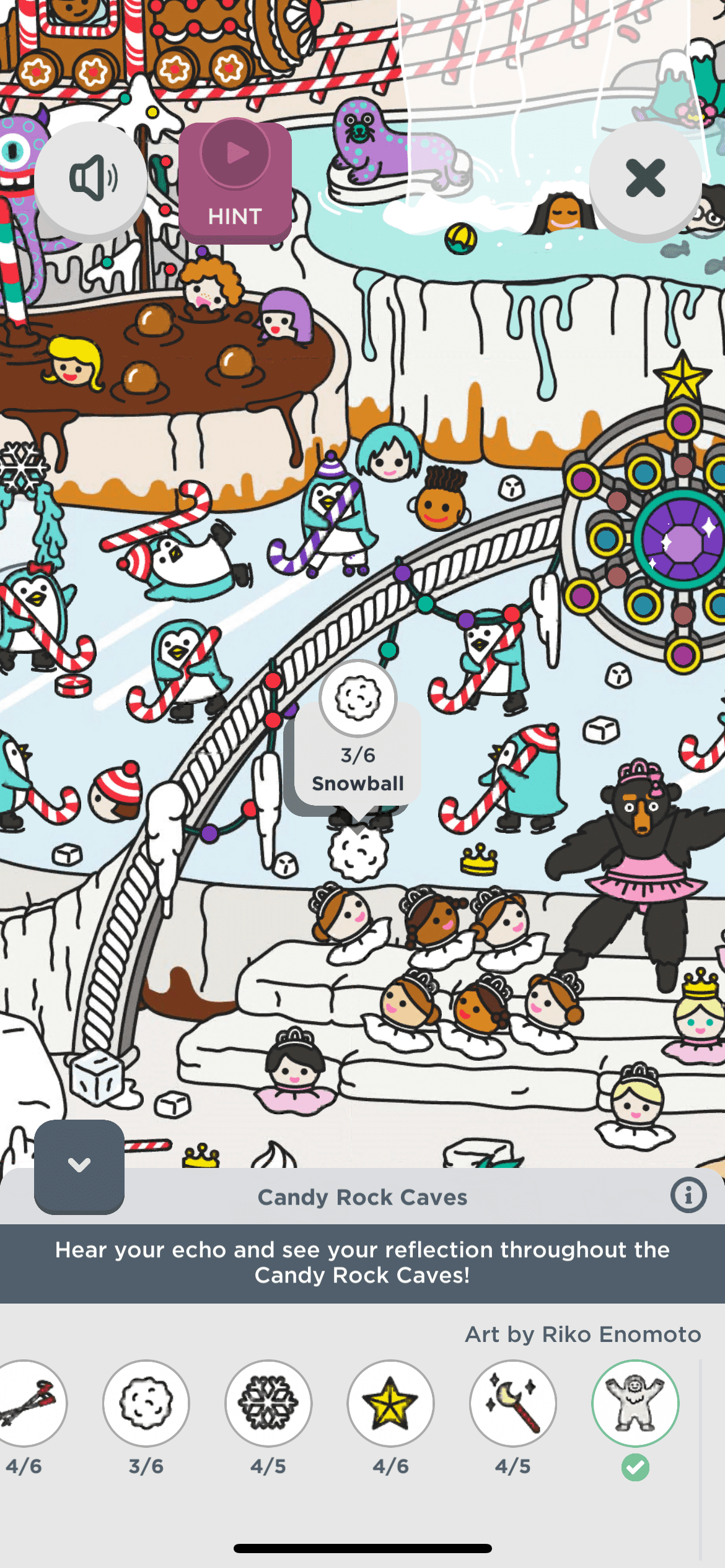
Task: Use the HINT button
Action: tap(235, 181)
